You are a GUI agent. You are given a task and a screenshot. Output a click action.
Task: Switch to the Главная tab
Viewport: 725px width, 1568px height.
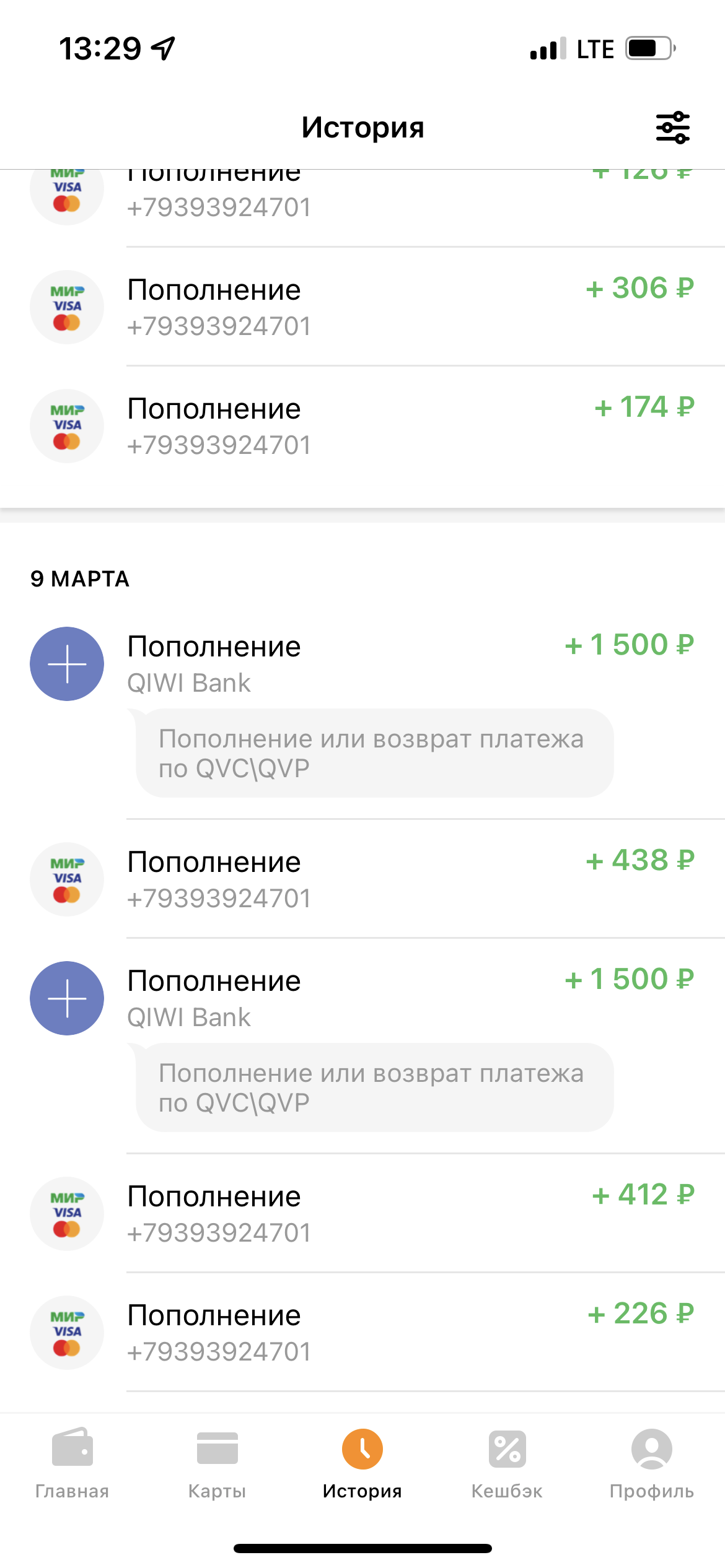[x=72, y=1463]
